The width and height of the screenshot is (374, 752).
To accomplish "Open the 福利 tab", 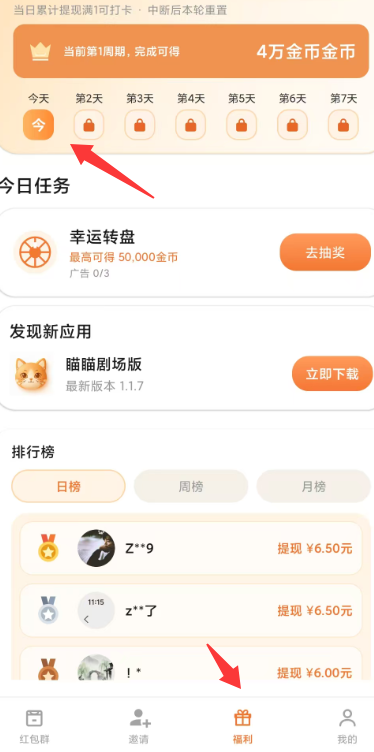I will click(243, 727).
